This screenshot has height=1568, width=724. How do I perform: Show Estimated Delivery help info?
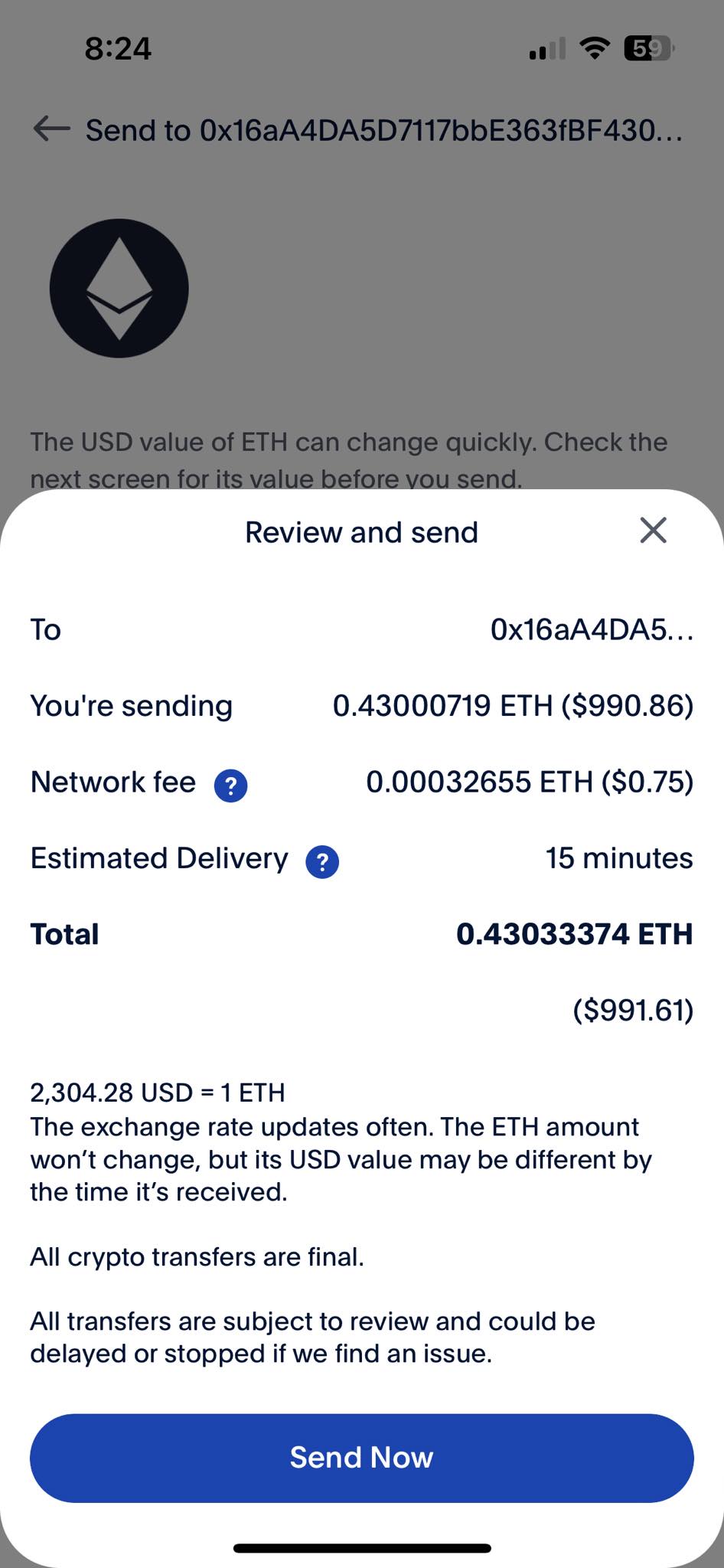322,862
